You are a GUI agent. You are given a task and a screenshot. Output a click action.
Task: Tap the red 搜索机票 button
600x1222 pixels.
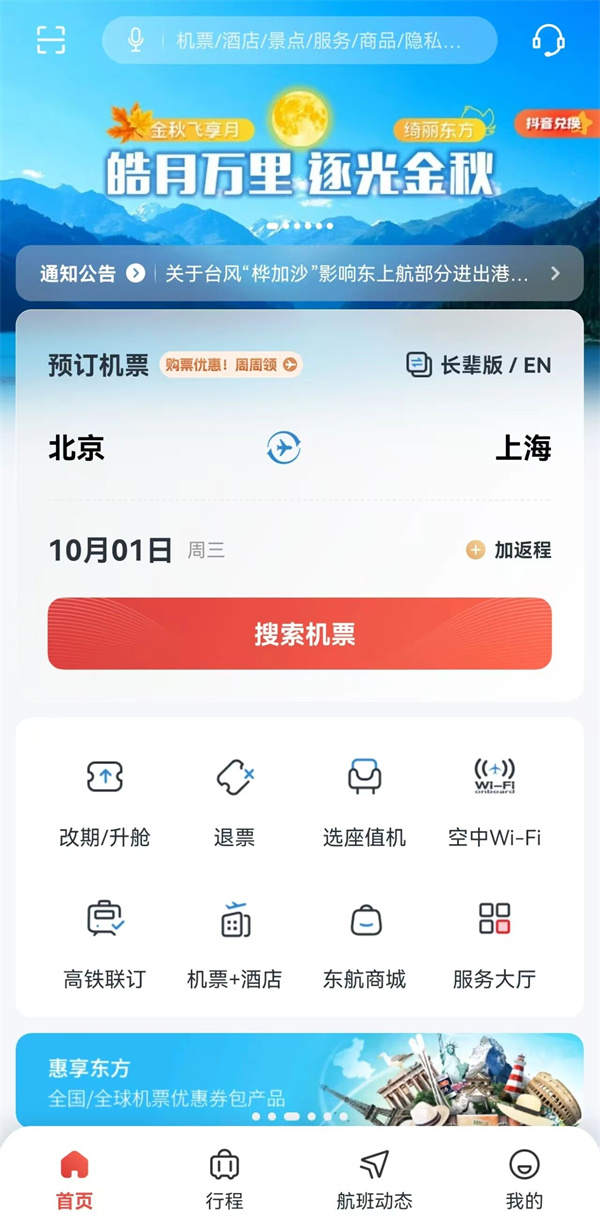coord(300,634)
